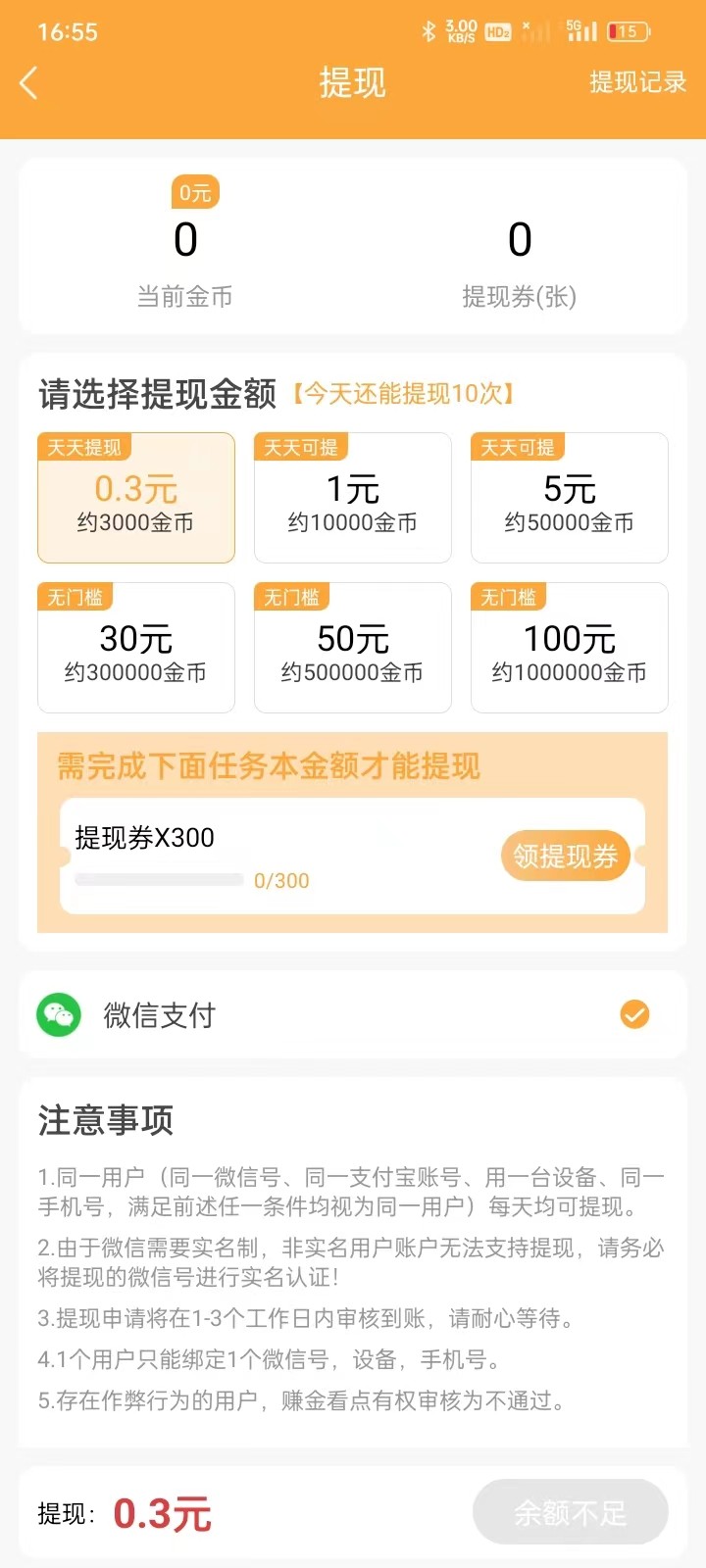Image resolution: width=706 pixels, height=1568 pixels.
Task: Select the 100元 withdrawal card
Action: (569, 647)
